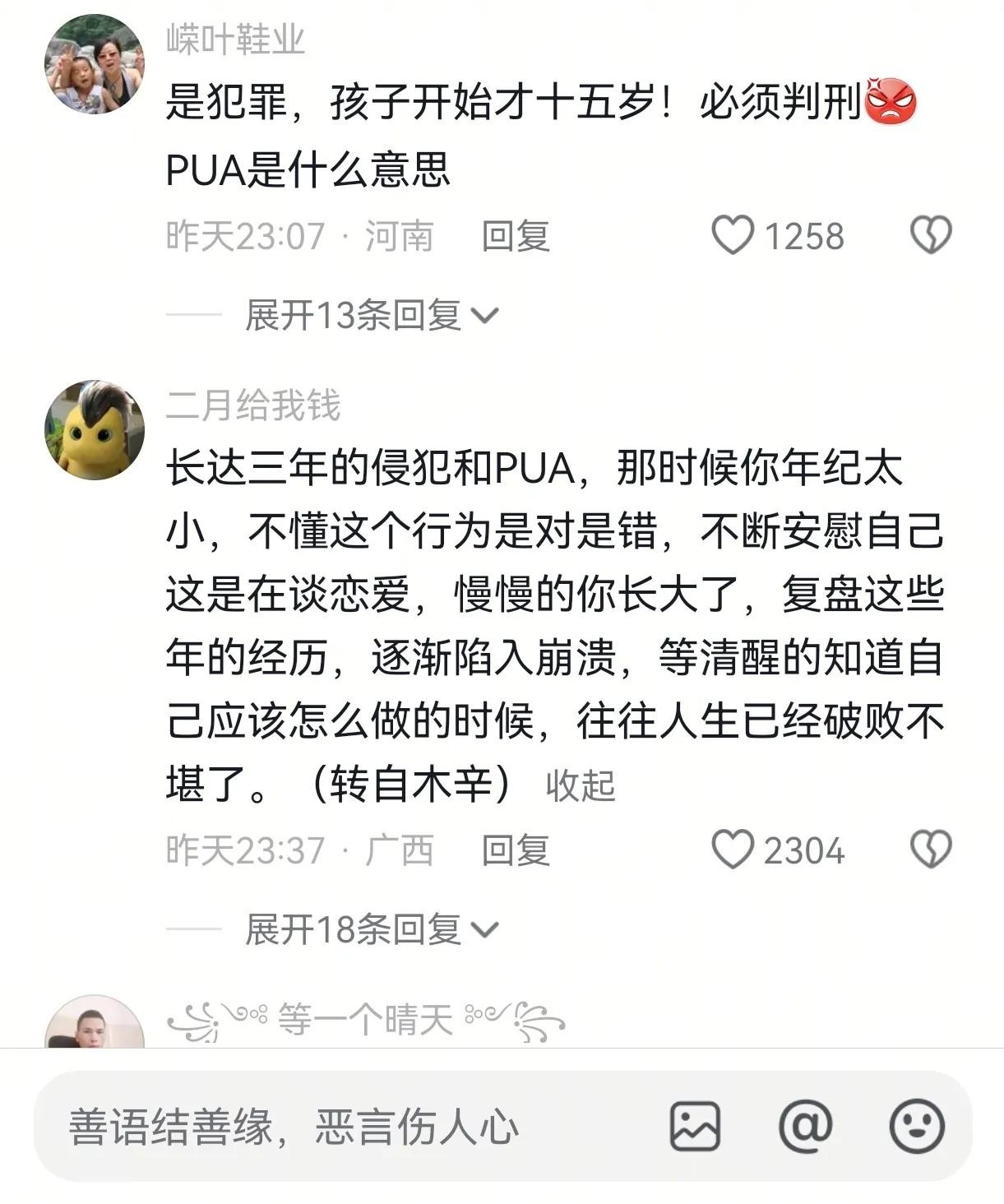The image size is (1004, 1204).
Task: Open the username 二月给我钱
Action: [x=252, y=405]
